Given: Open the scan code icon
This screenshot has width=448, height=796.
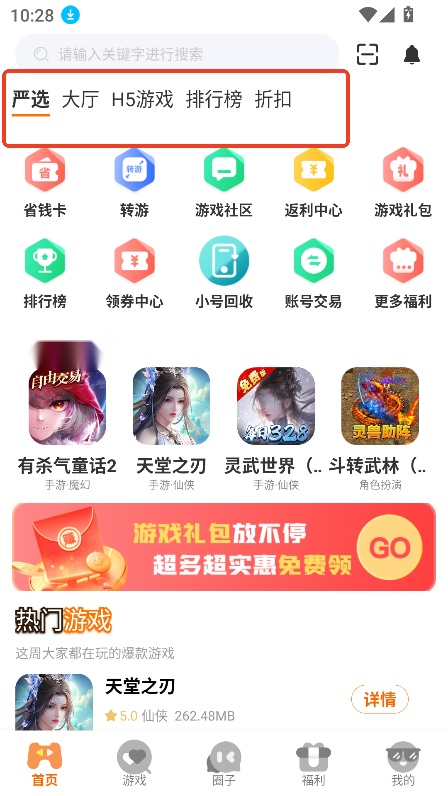Looking at the screenshot, I should [367, 54].
